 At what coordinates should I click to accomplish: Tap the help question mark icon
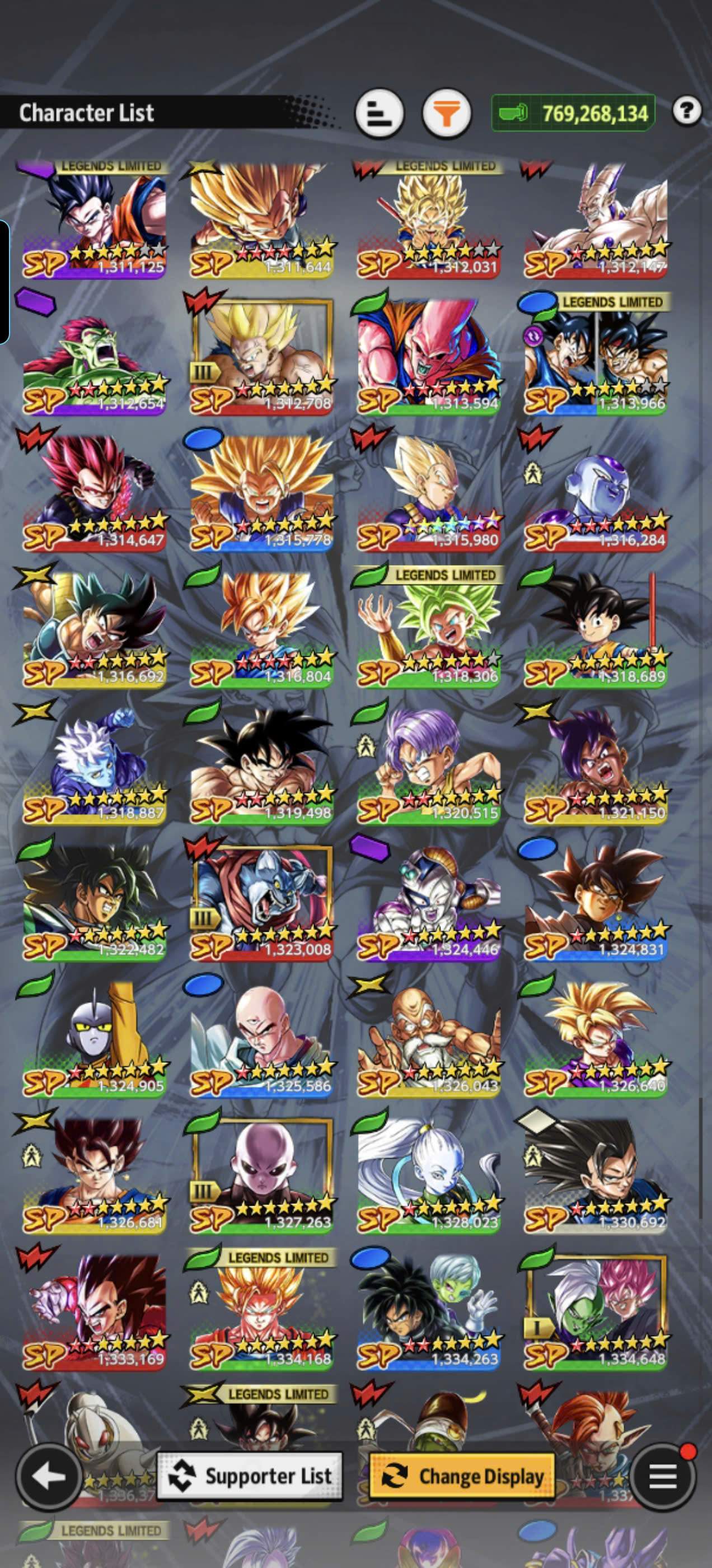click(687, 111)
